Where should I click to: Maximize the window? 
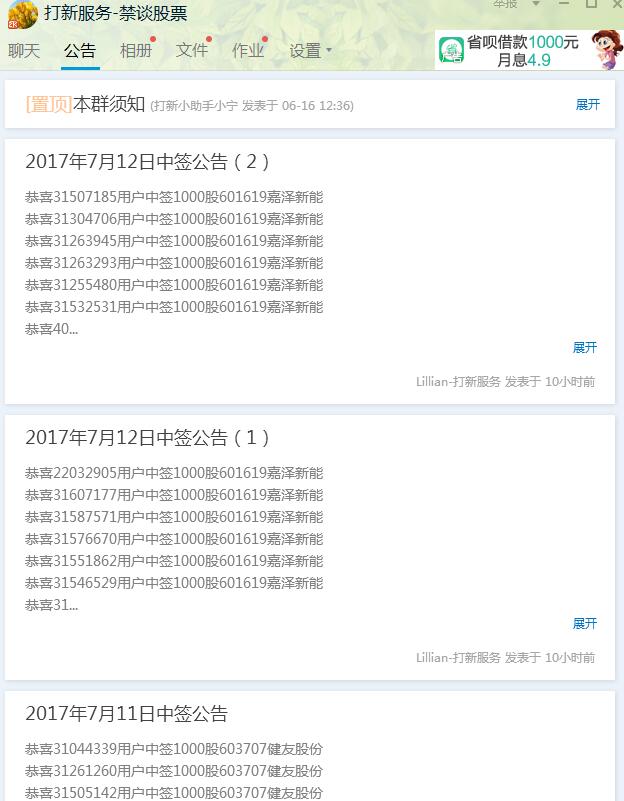591,4
